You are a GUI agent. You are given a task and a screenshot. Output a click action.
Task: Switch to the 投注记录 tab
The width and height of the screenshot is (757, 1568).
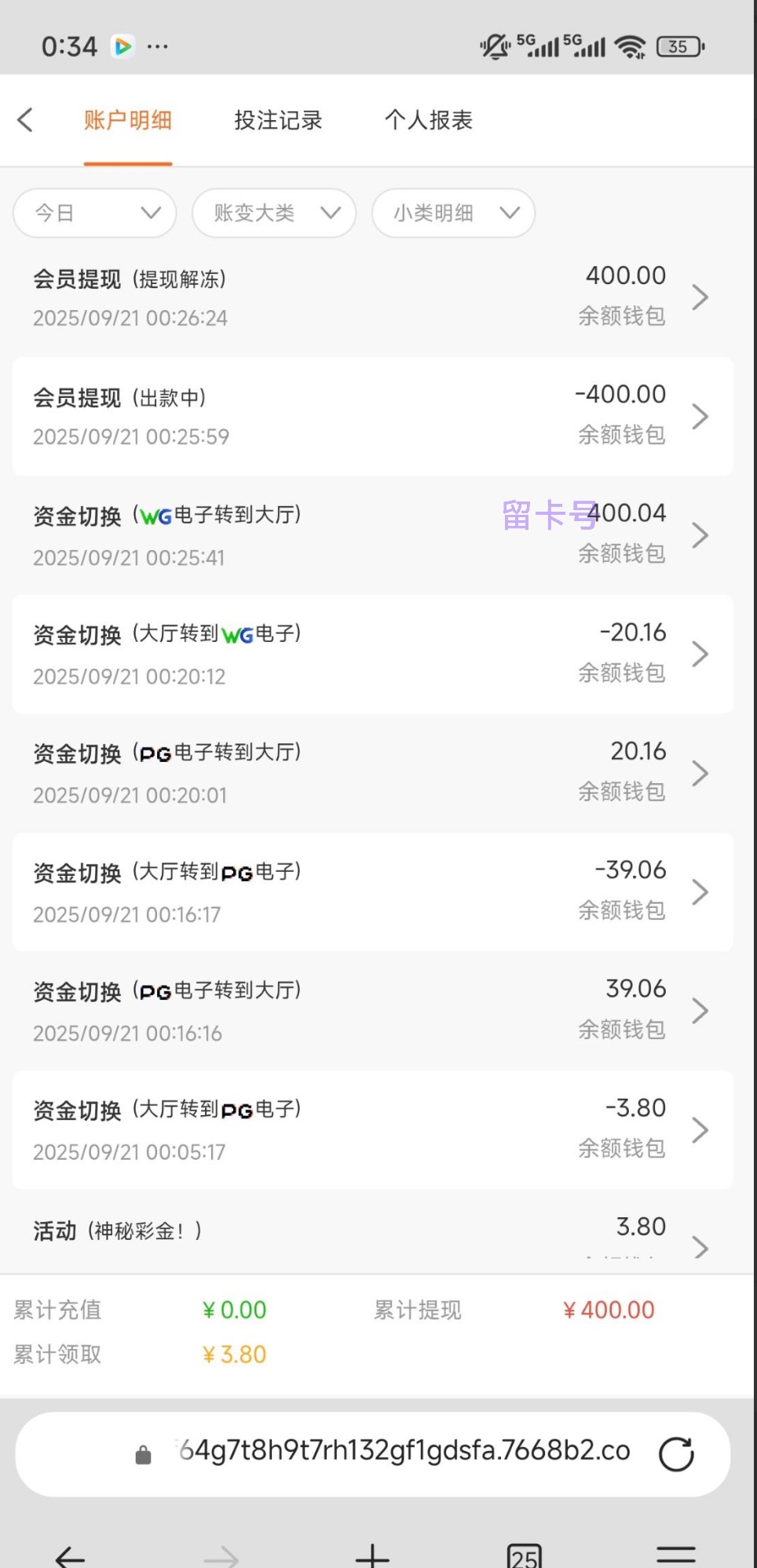pos(278,120)
